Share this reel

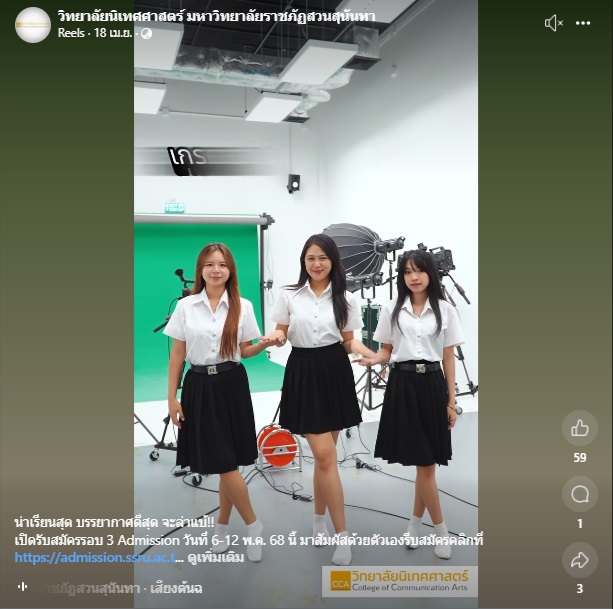click(579, 559)
